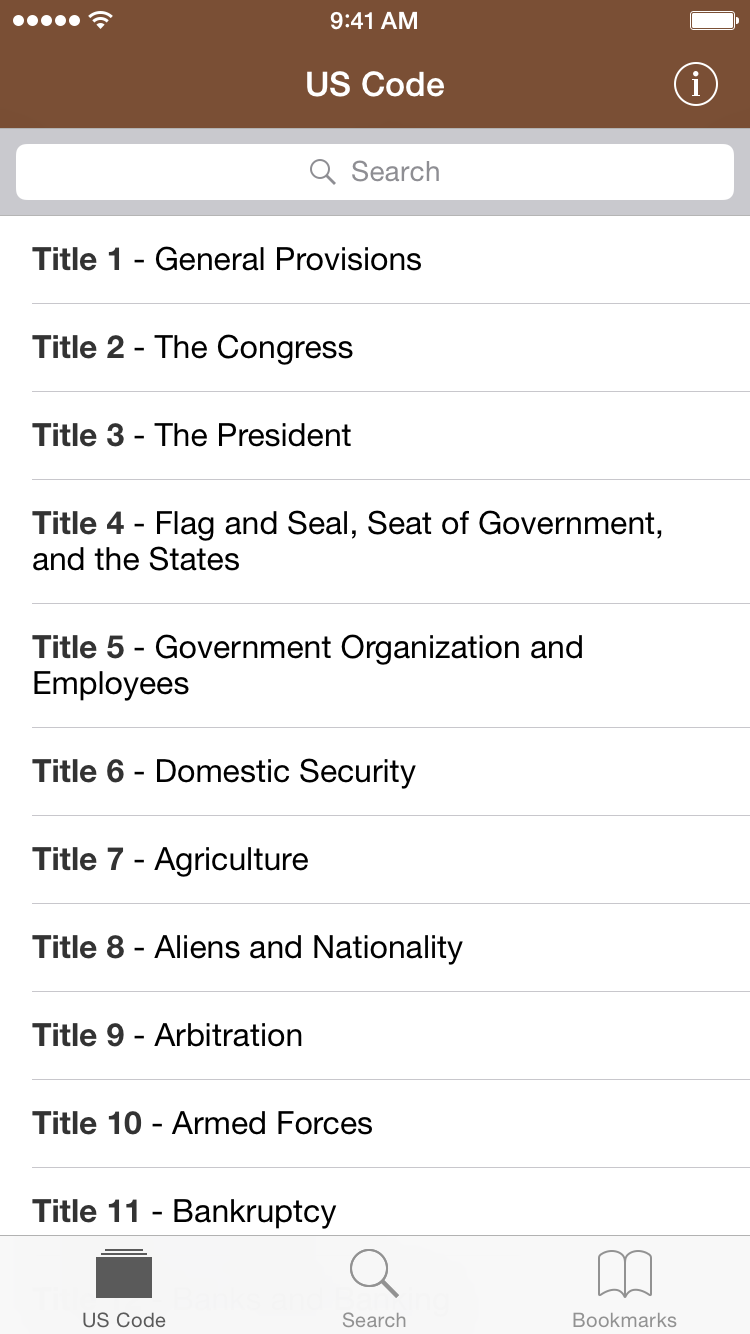This screenshot has height=1334, width=750.
Task: Open Title 1 - General Provisions
Action: click(x=375, y=260)
